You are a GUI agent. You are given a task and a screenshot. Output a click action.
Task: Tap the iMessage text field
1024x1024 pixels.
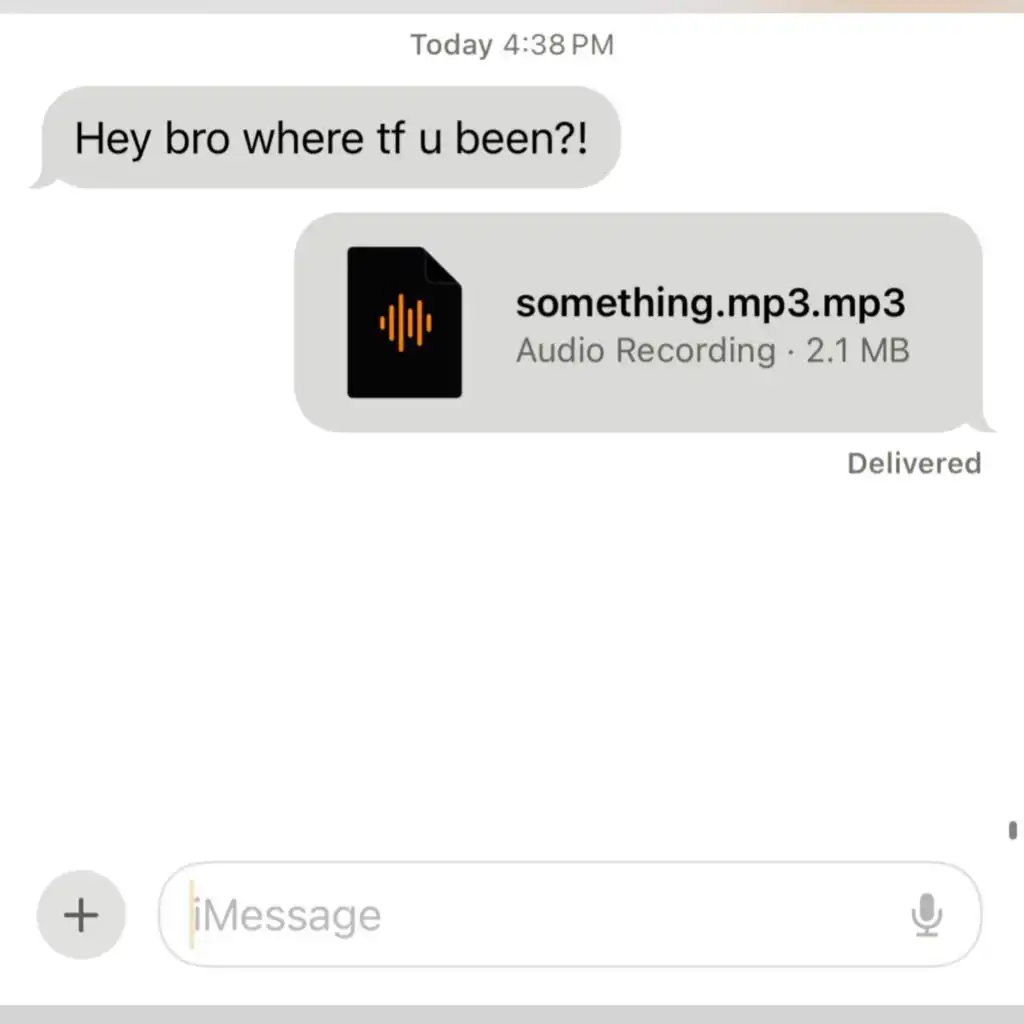click(x=569, y=914)
